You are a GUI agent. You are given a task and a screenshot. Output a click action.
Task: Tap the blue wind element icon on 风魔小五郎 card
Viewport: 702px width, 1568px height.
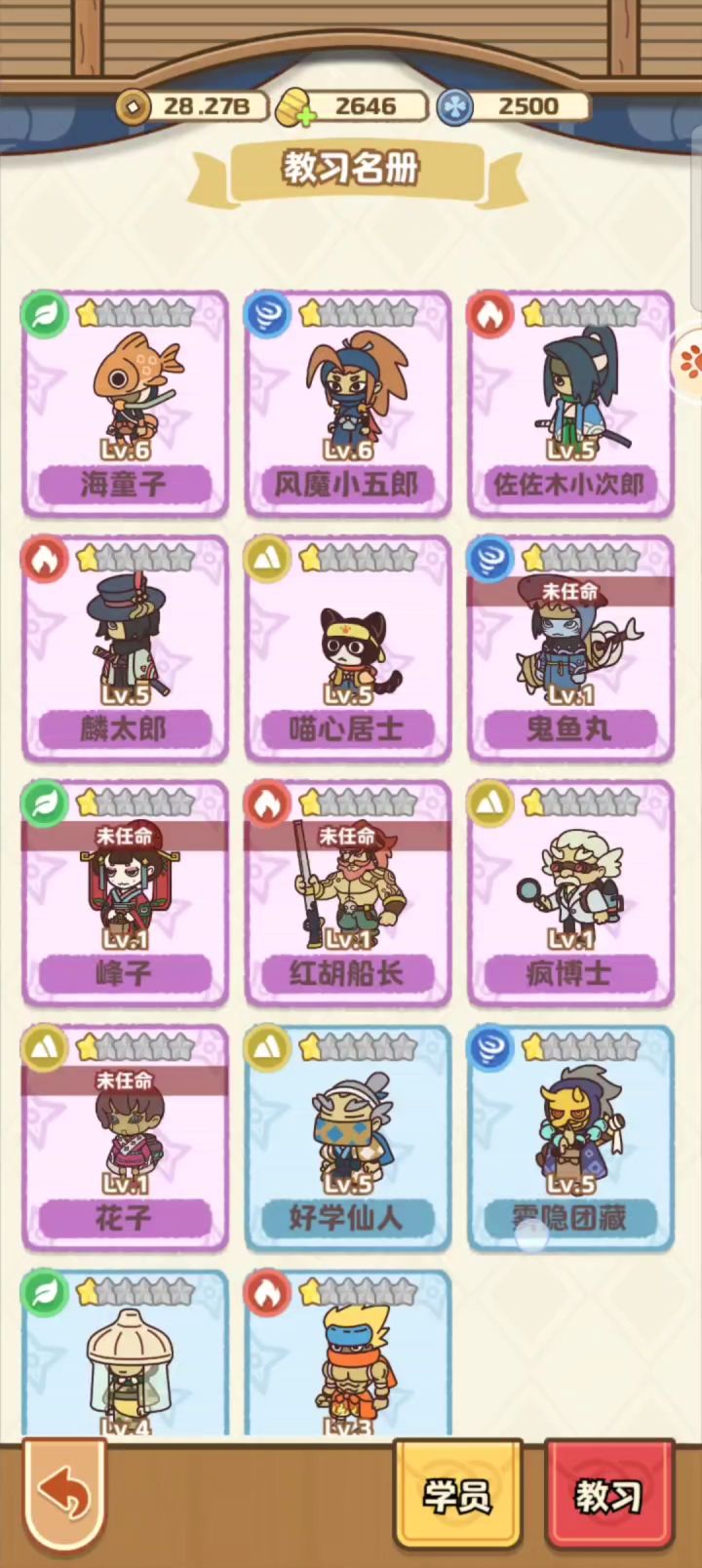coord(267,313)
